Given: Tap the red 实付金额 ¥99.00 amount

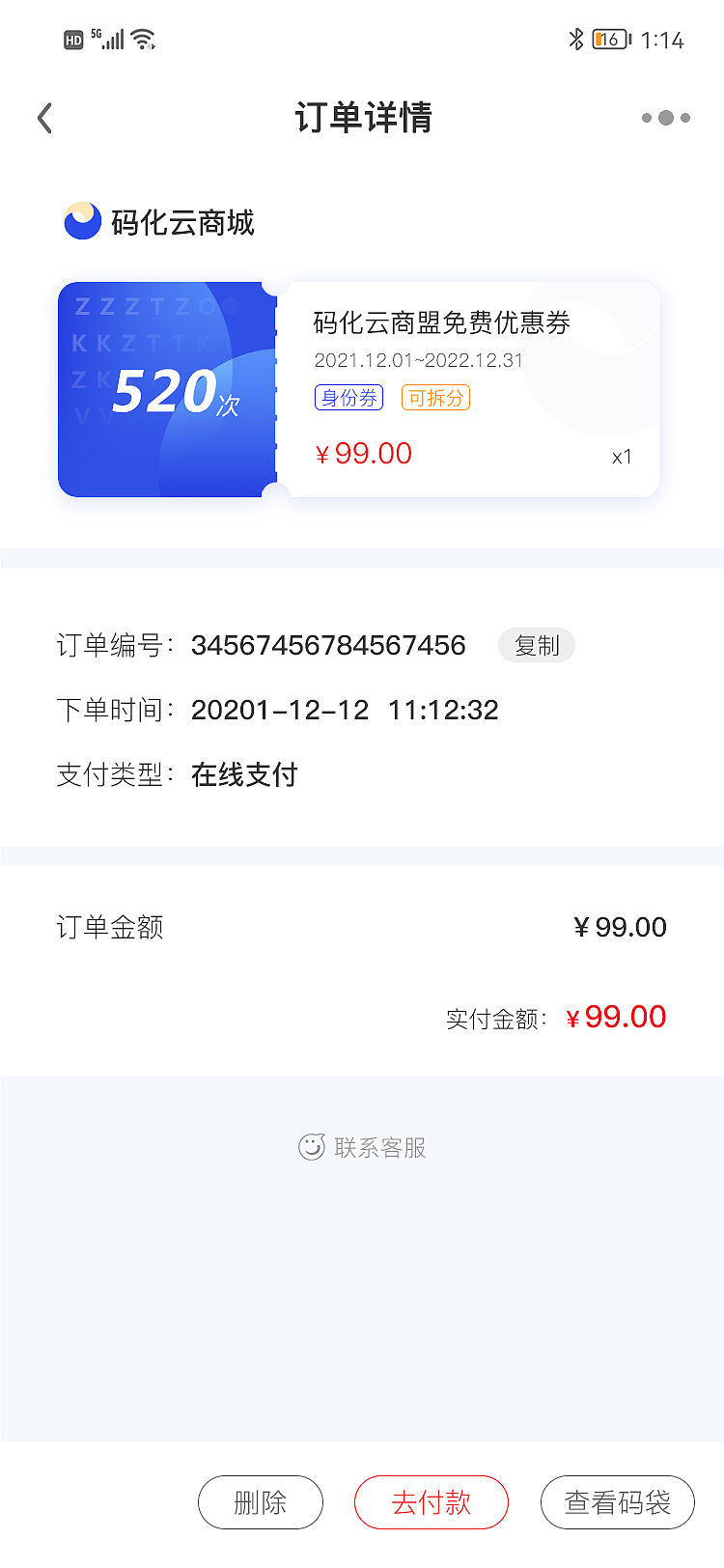Looking at the screenshot, I should click(616, 1016).
